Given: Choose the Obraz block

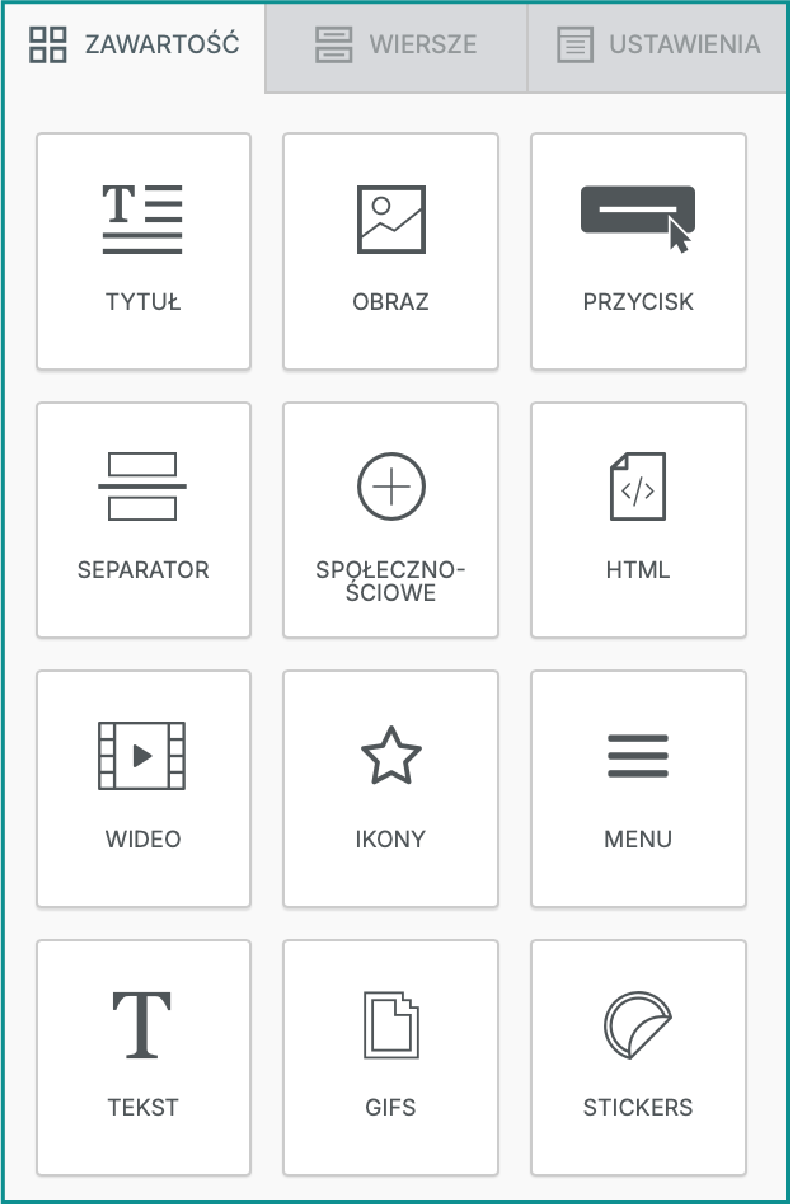Looking at the screenshot, I should 390,251.
